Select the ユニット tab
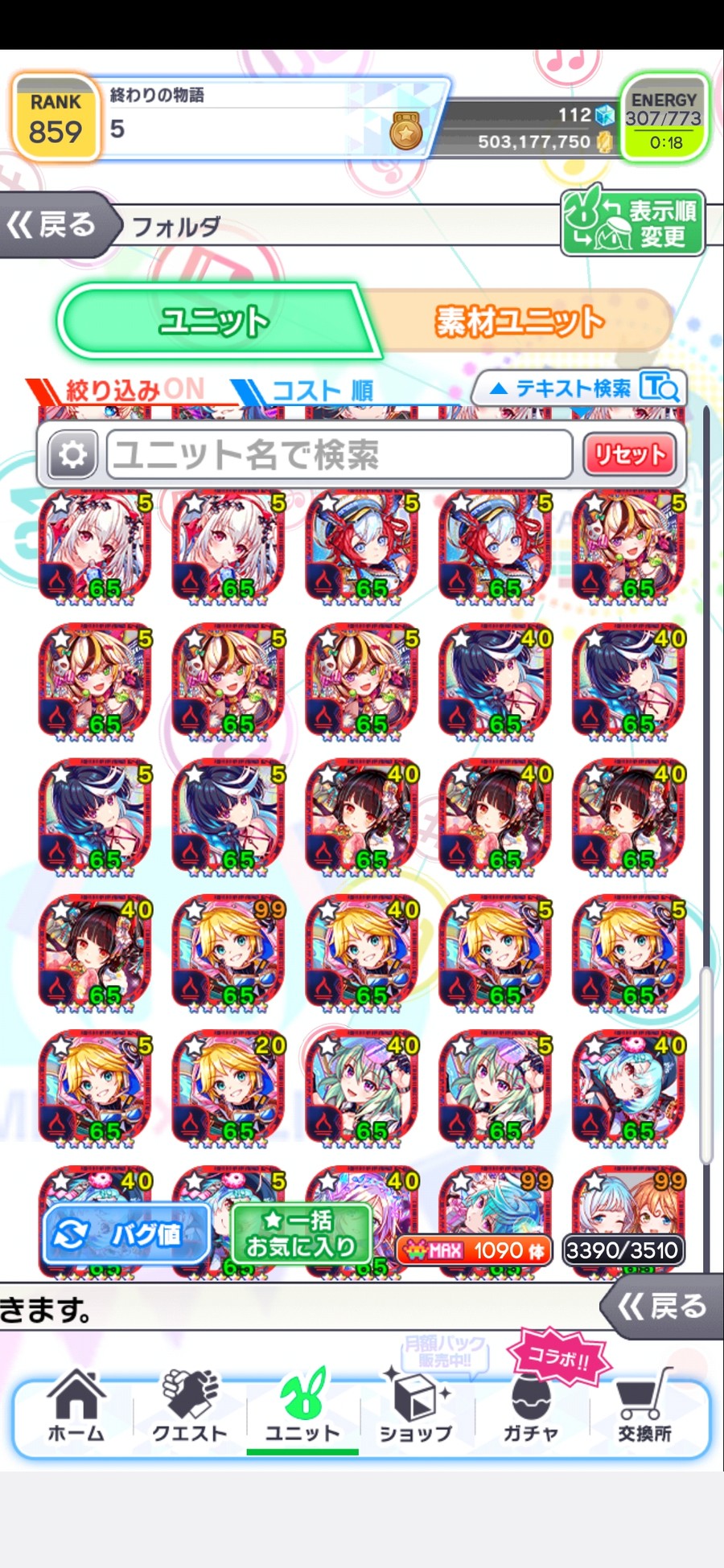Image resolution: width=724 pixels, height=1568 pixels. [213, 322]
